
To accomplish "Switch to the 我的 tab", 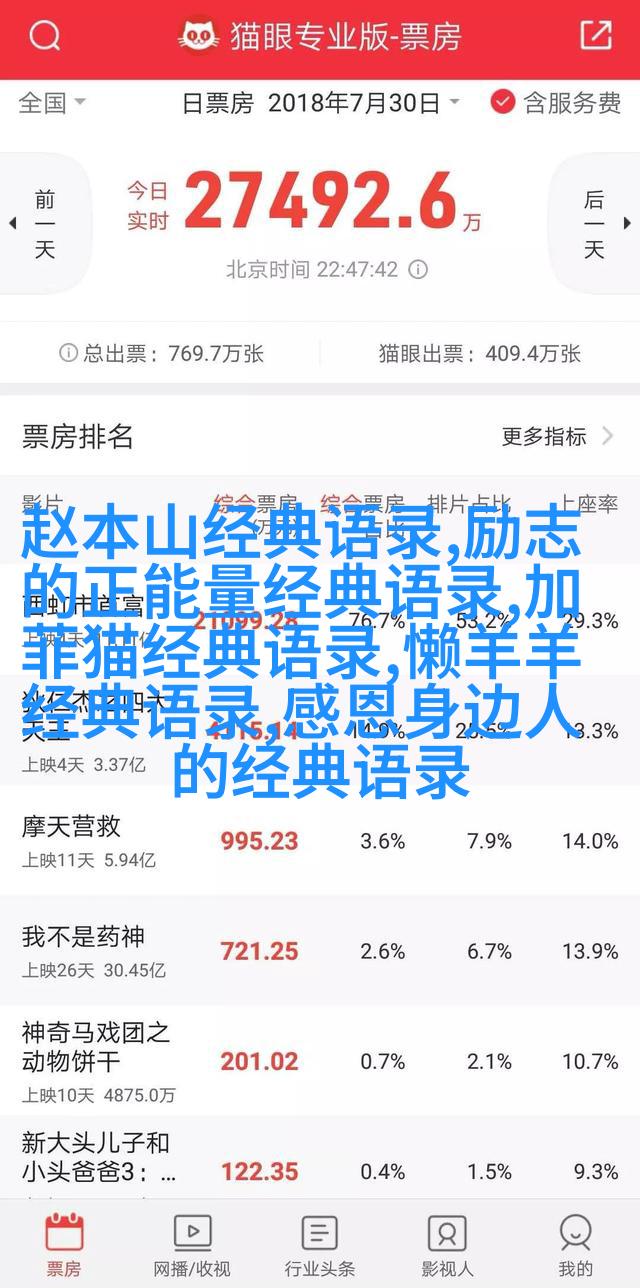I will tap(576, 1243).
